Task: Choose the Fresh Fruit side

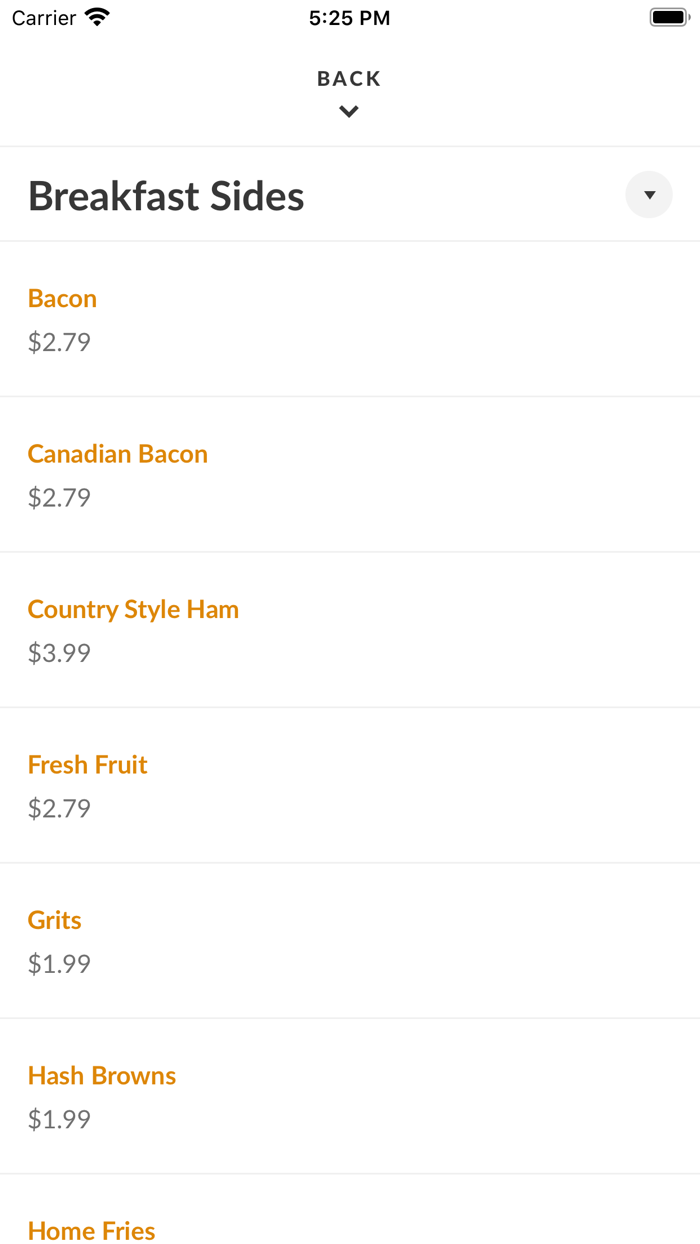Action: [x=88, y=765]
